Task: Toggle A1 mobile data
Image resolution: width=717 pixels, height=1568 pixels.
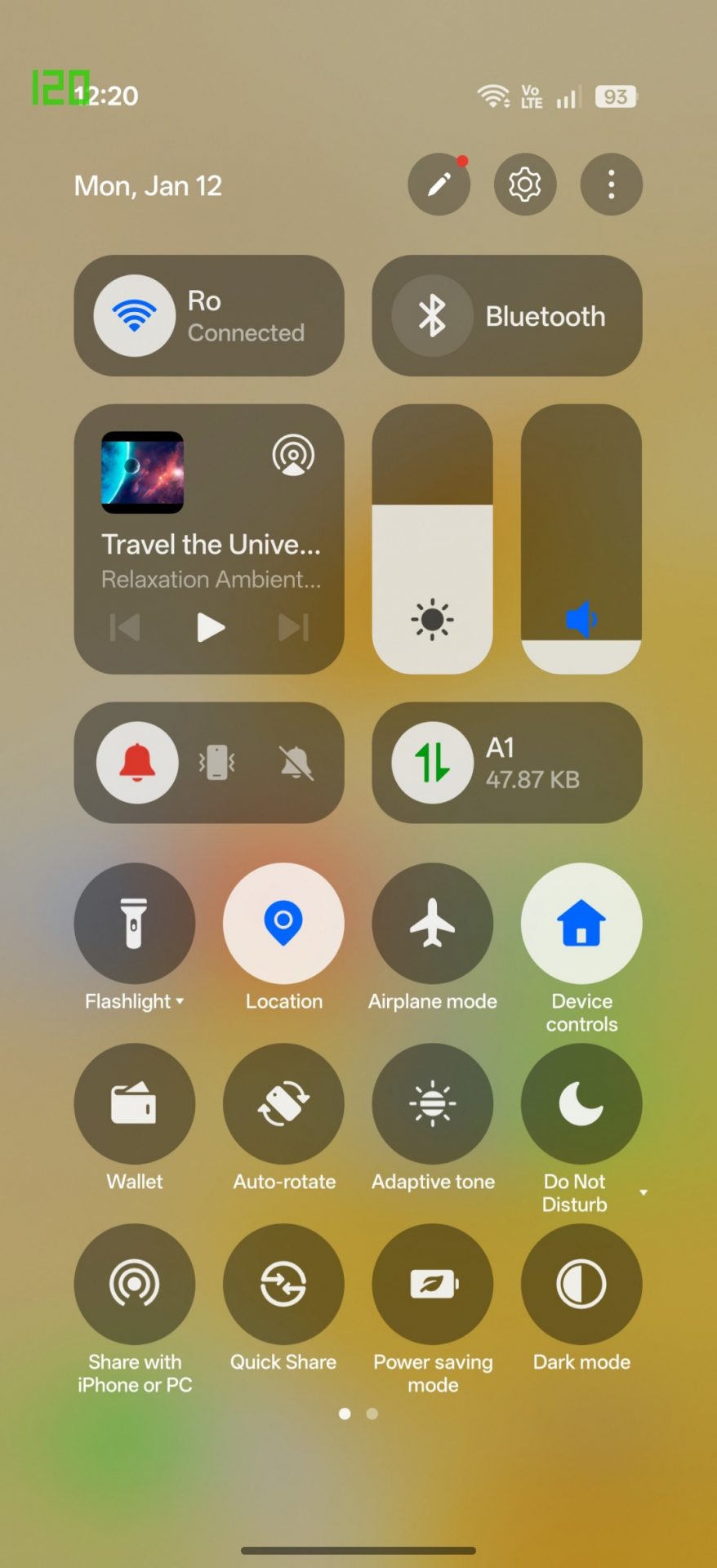Action: [432, 763]
